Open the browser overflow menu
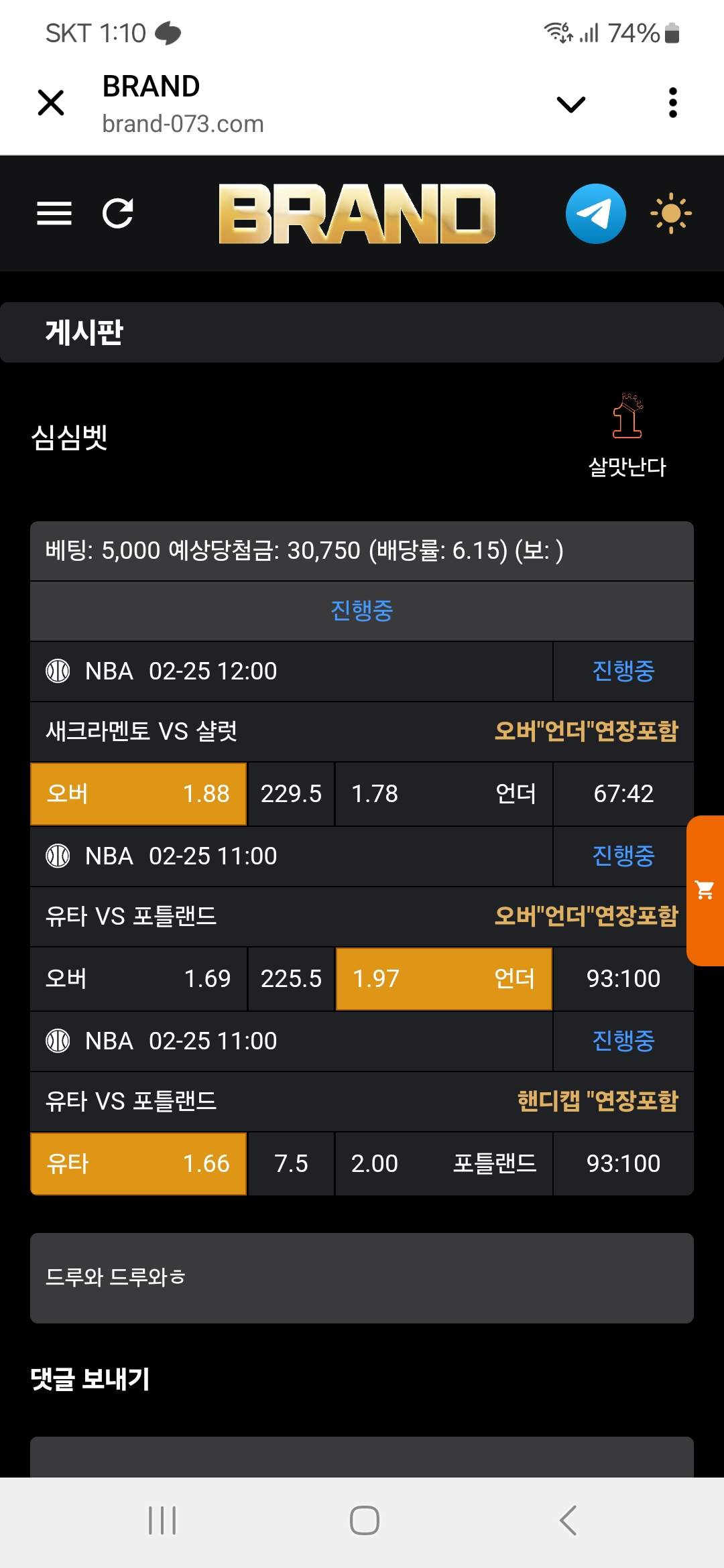Viewport: 724px width, 1568px height. (x=673, y=103)
